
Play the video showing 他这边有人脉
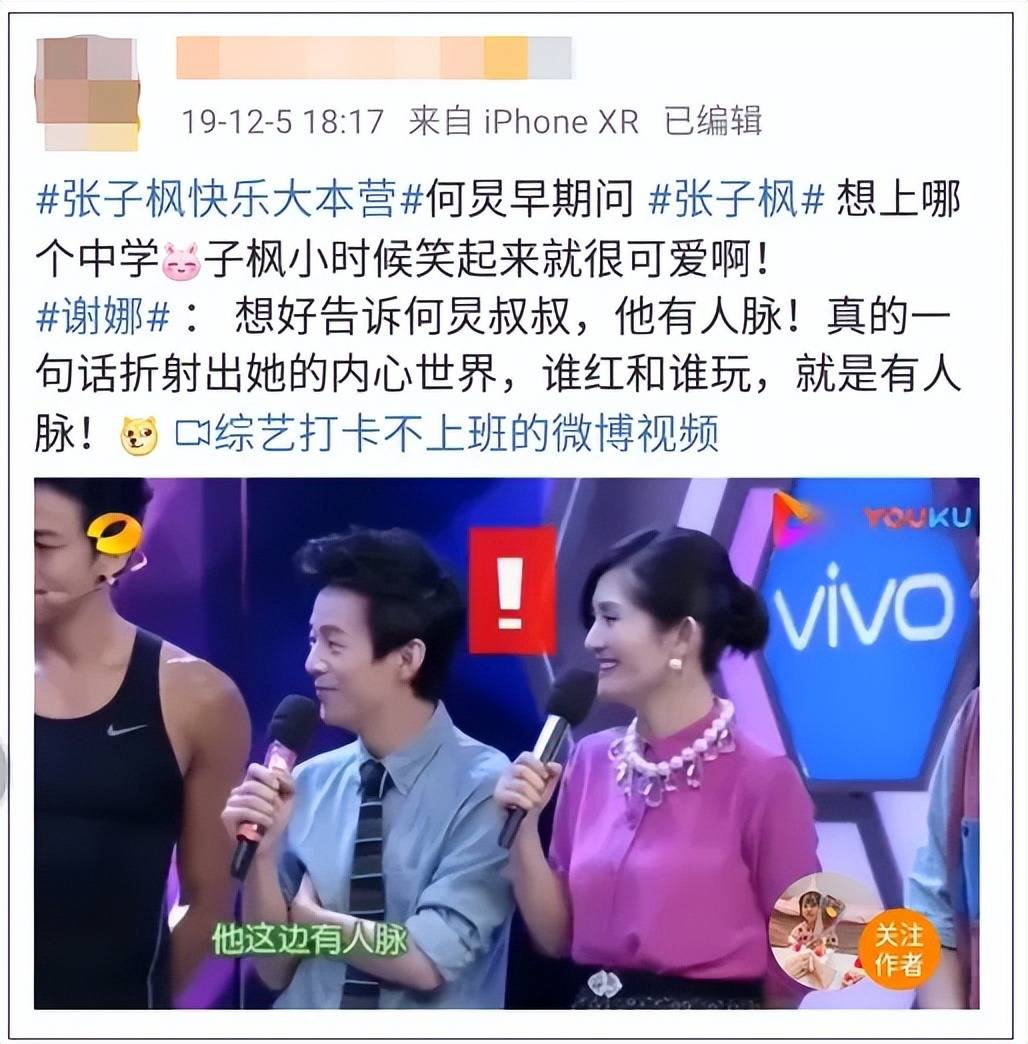[x=506, y=742]
